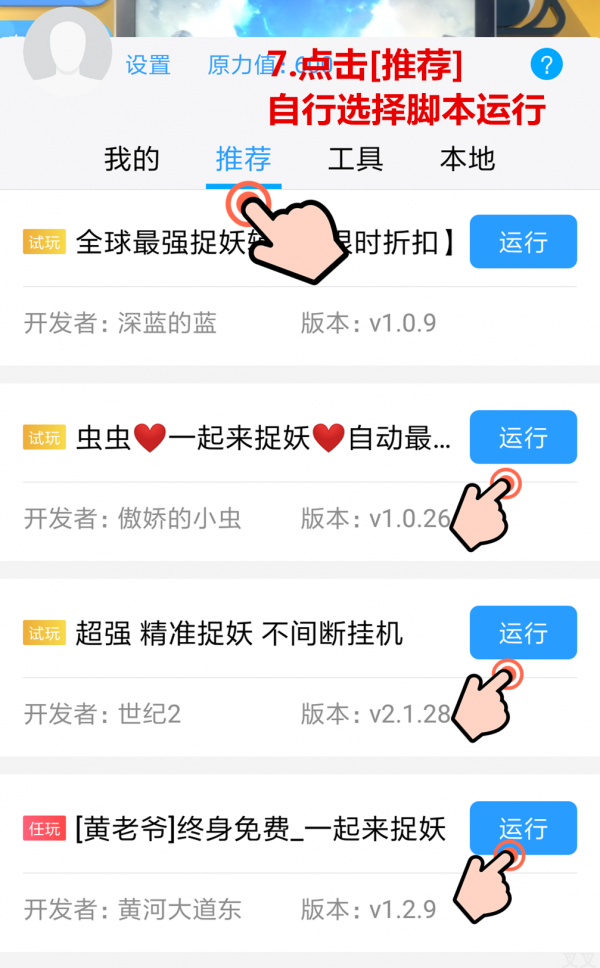Screen dimensions: 600x968
Task: Start the [黄老爷]终身免费 script with 运行
Action: coord(523,828)
